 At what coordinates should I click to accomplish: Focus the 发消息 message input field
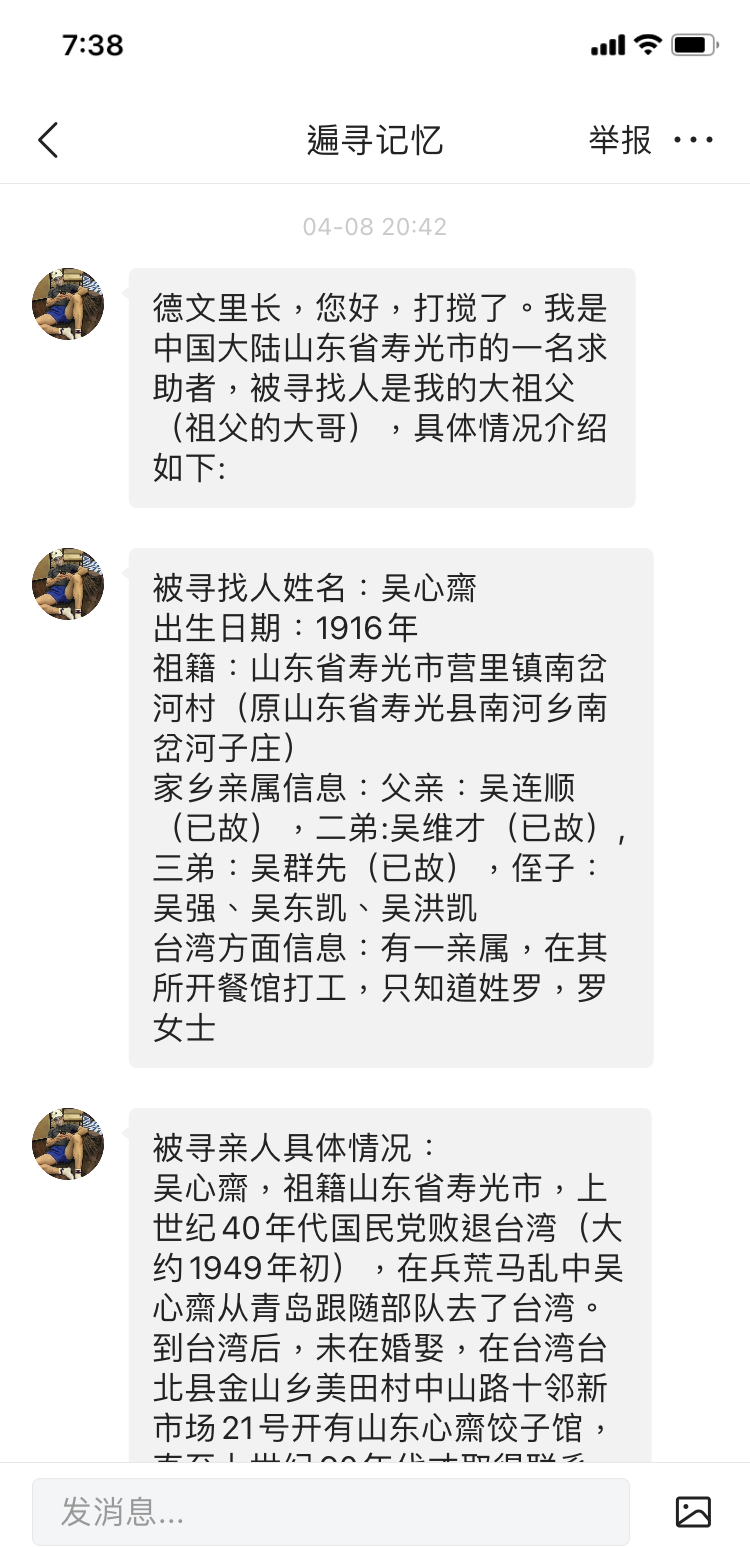[330, 1512]
